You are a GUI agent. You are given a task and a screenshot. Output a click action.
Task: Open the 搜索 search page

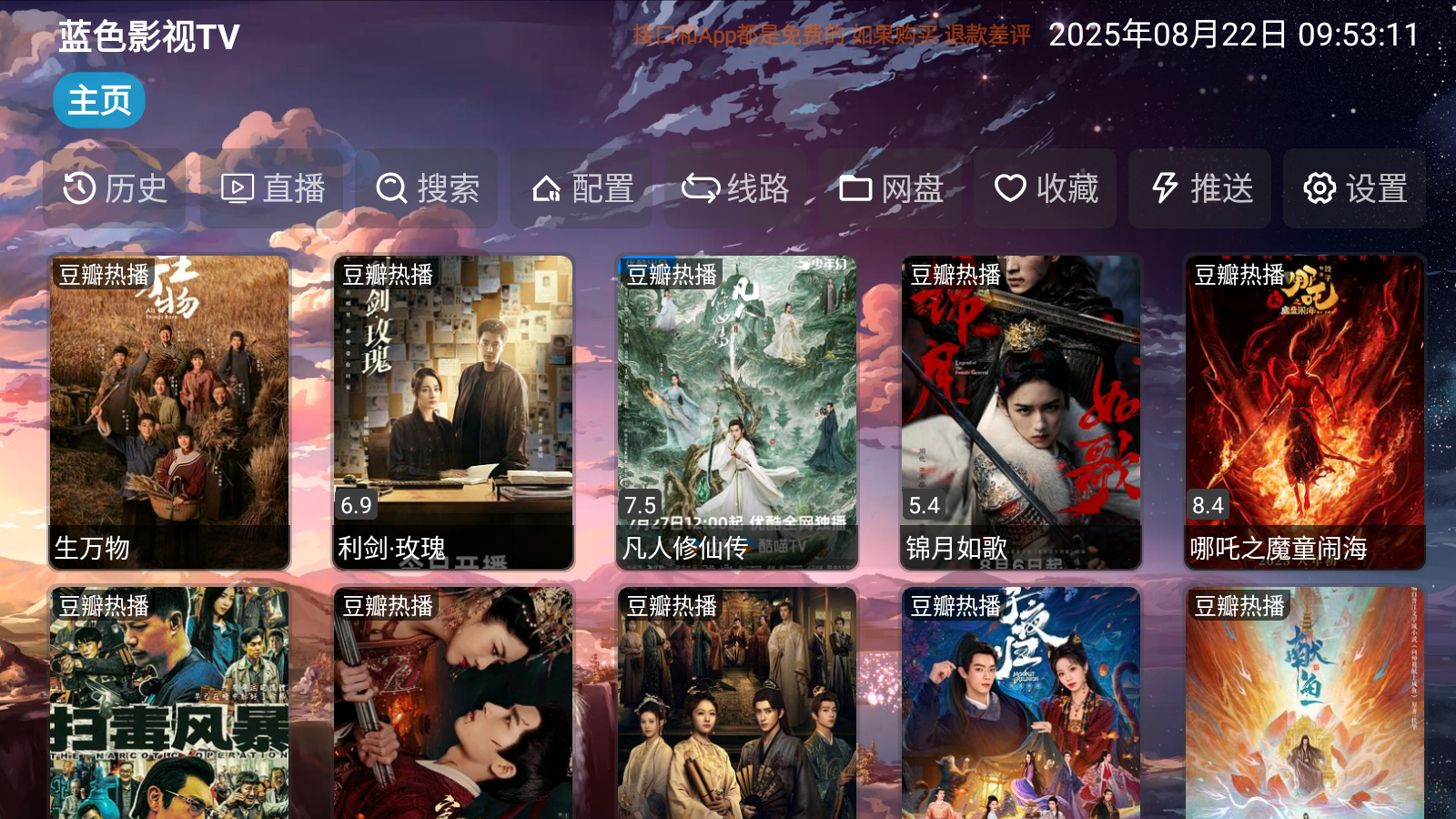click(427, 188)
